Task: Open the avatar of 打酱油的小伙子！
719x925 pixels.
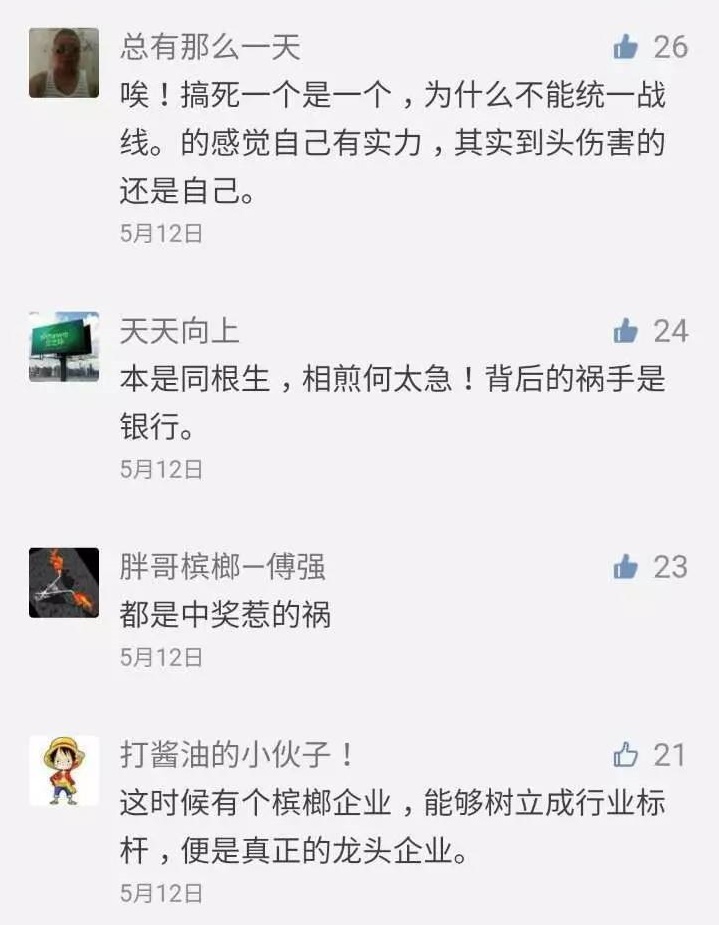Action: [64, 770]
